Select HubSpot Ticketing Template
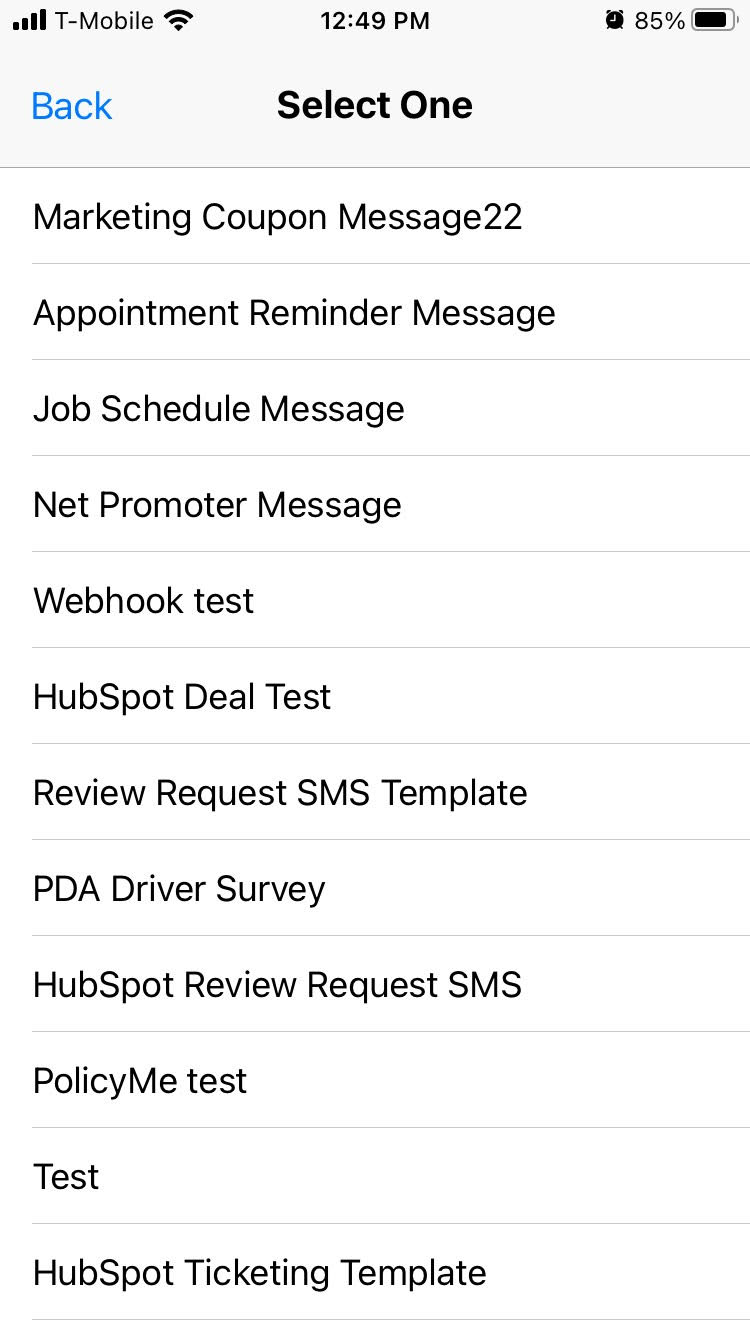 click(375, 1272)
